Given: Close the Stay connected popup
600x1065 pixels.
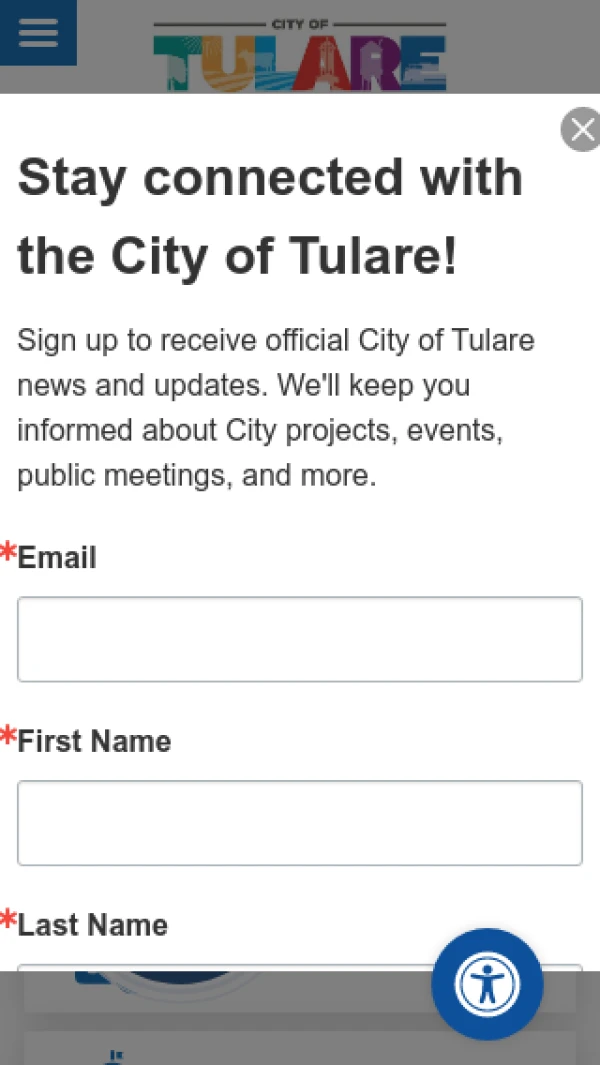Looking at the screenshot, I should 582,129.
